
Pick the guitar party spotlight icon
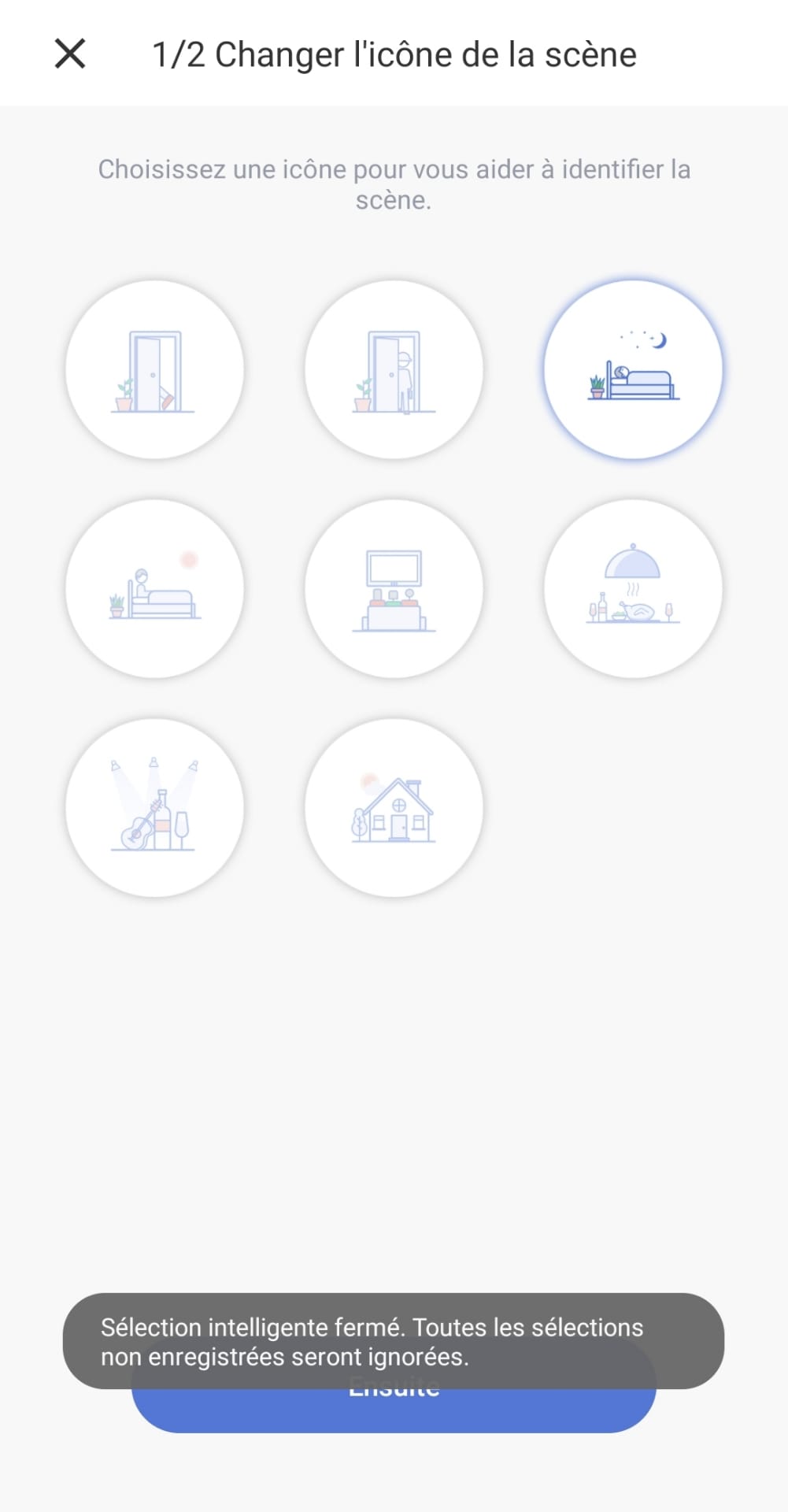tap(154, 808)
